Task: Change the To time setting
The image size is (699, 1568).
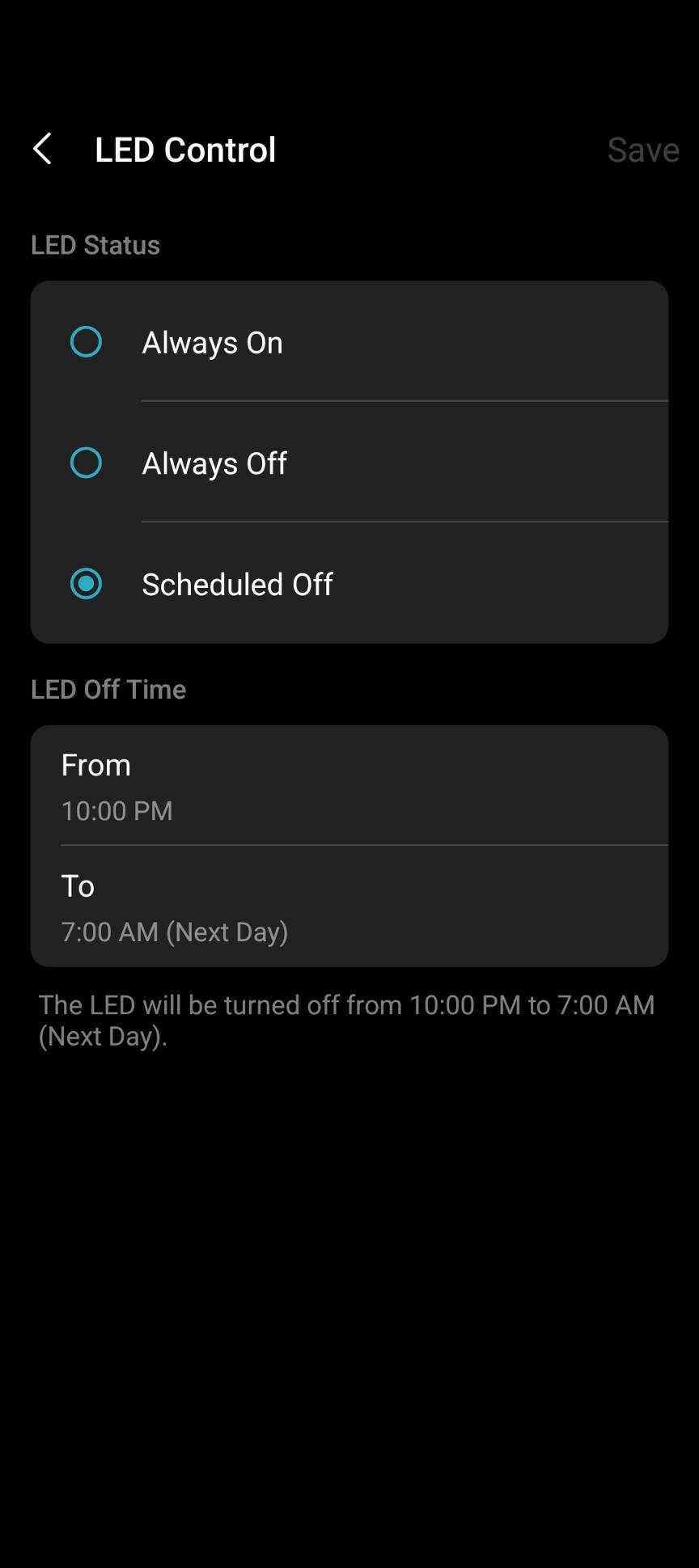Action: coord(349,907)
